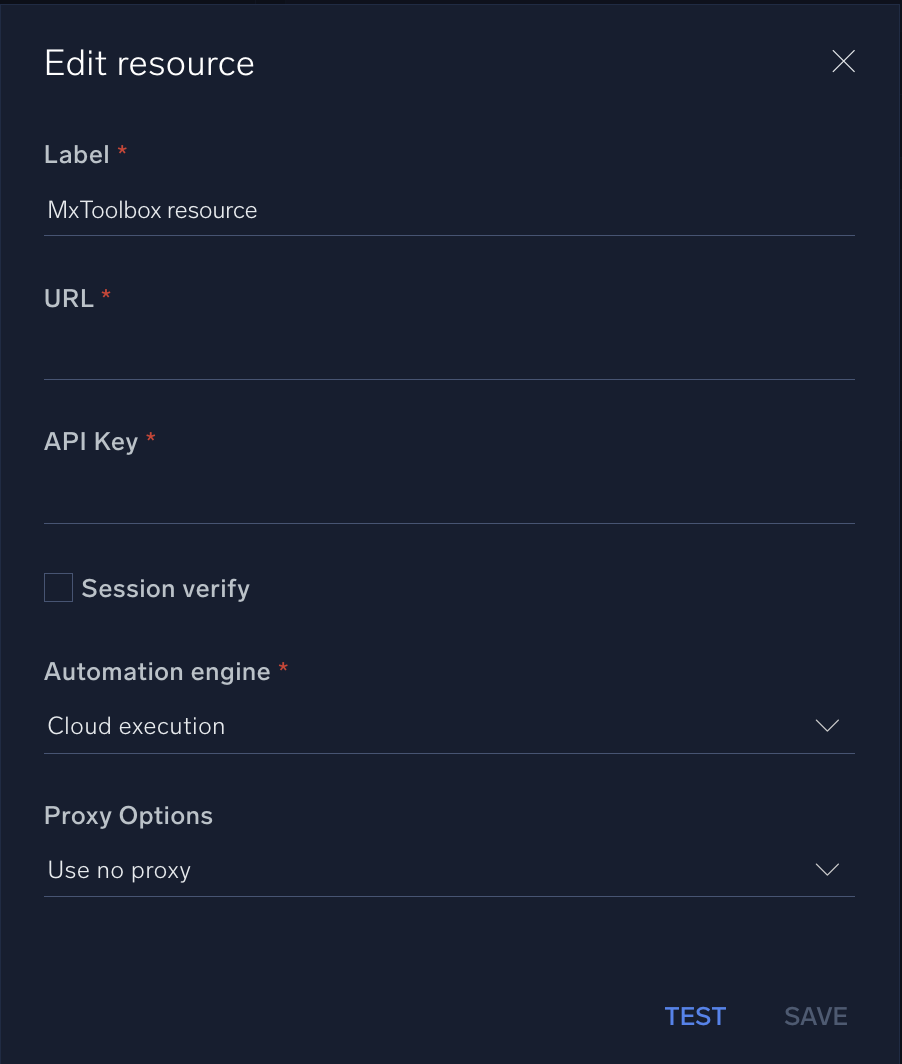Close the Edit resource dialog
This screenshot has width=902, height=1064.
point(843,61)
